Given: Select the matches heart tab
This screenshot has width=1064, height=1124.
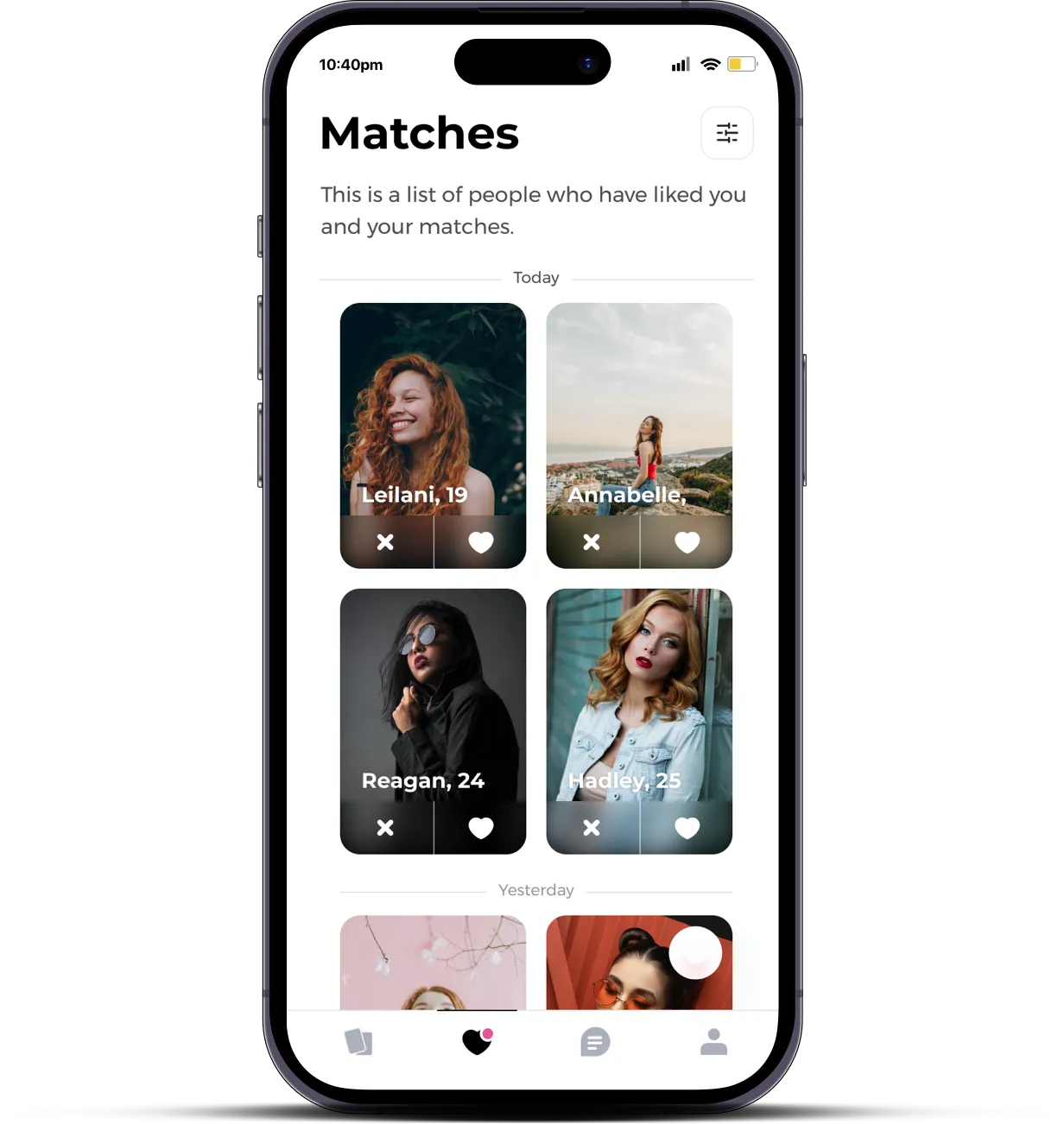Looking at the screenshot, I should coord(477,1042).
